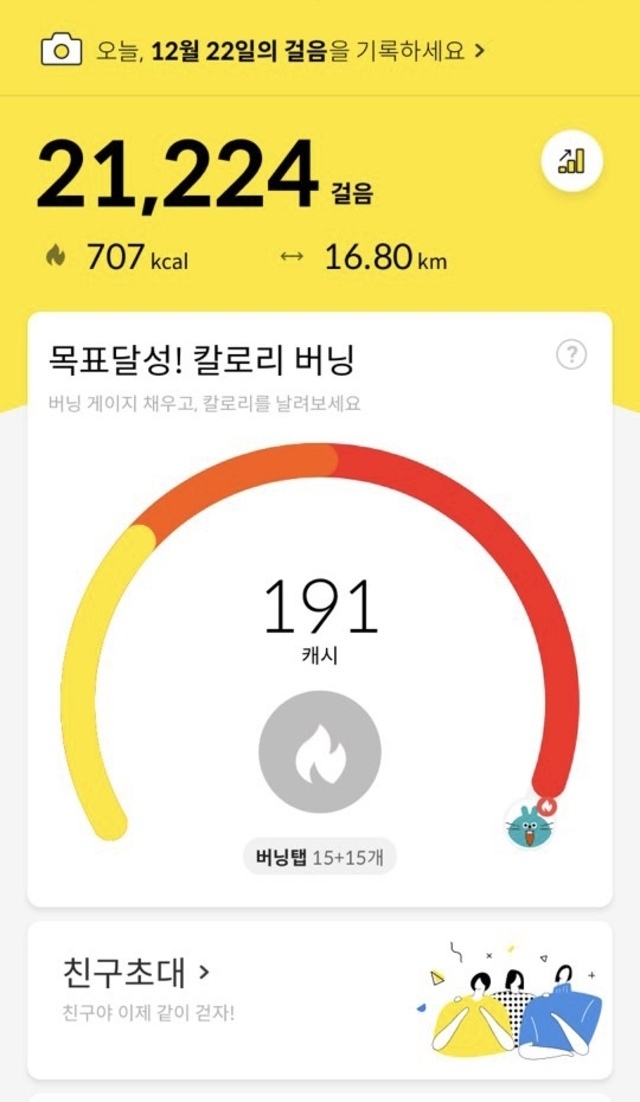640x1102 pixels.
Task: Open today's step recording banner
Action: coord(264,50)
